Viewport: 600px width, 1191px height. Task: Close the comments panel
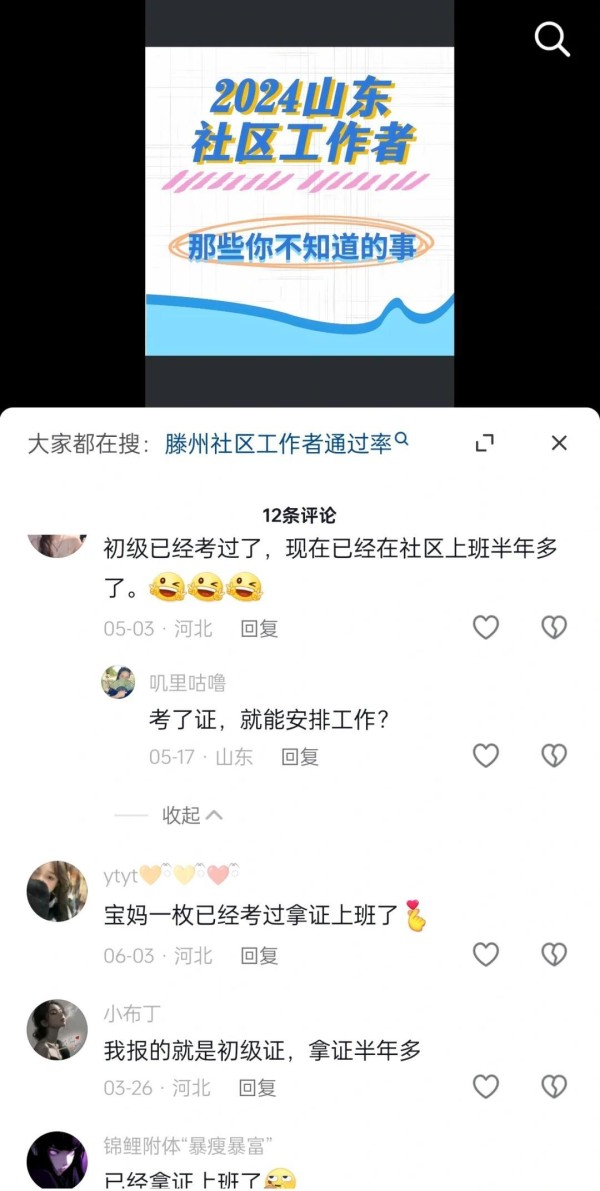click(559, 443)
